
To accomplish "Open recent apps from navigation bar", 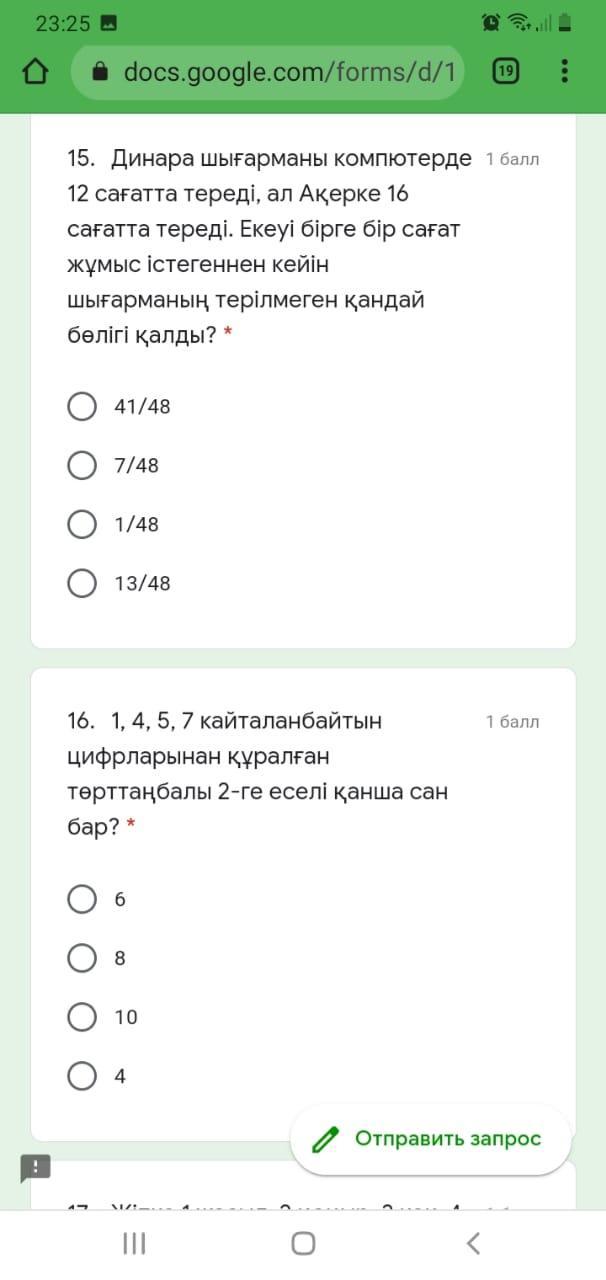I will pos(133,1243).
